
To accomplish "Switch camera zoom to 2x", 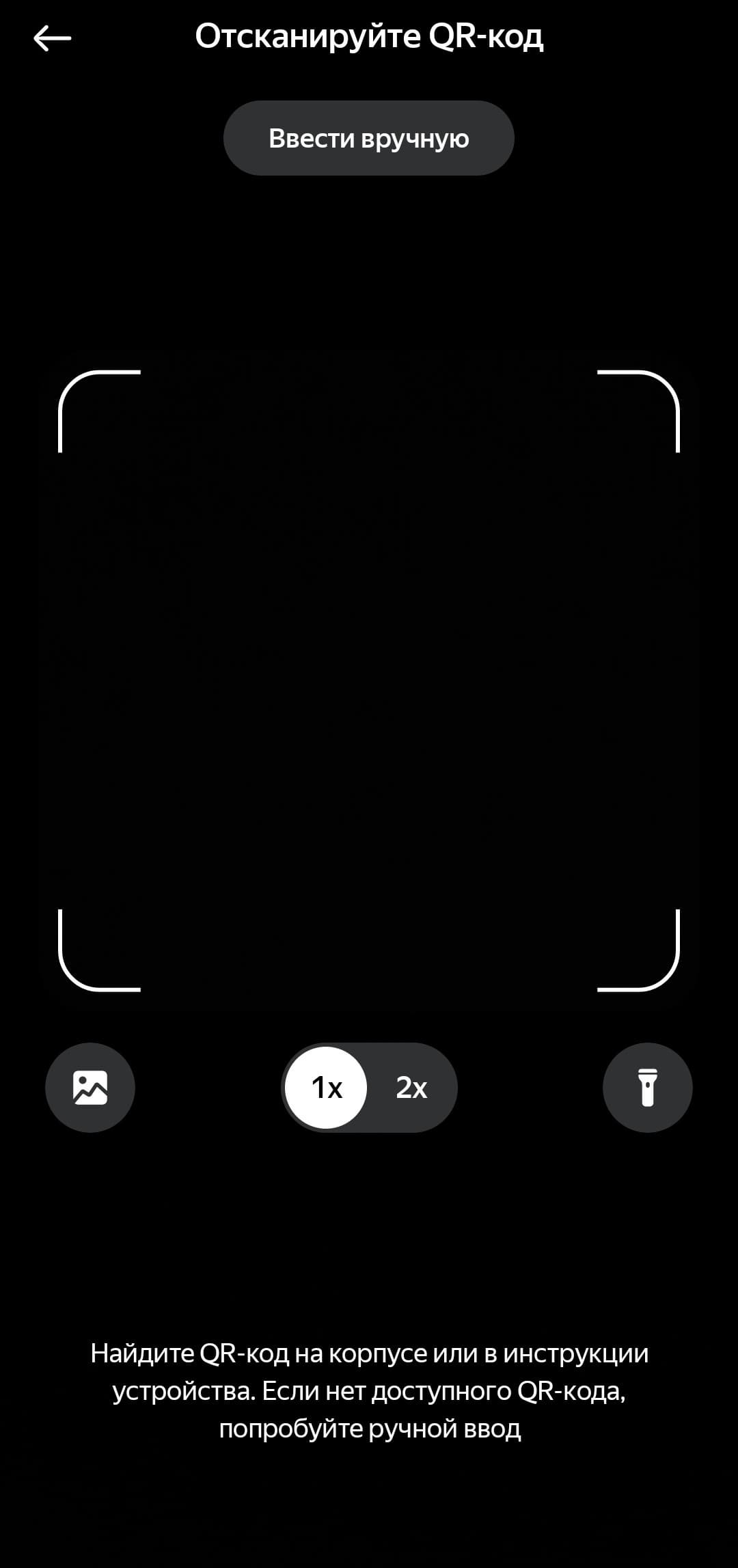I will pyautogui.click(x=411, y=1087).
